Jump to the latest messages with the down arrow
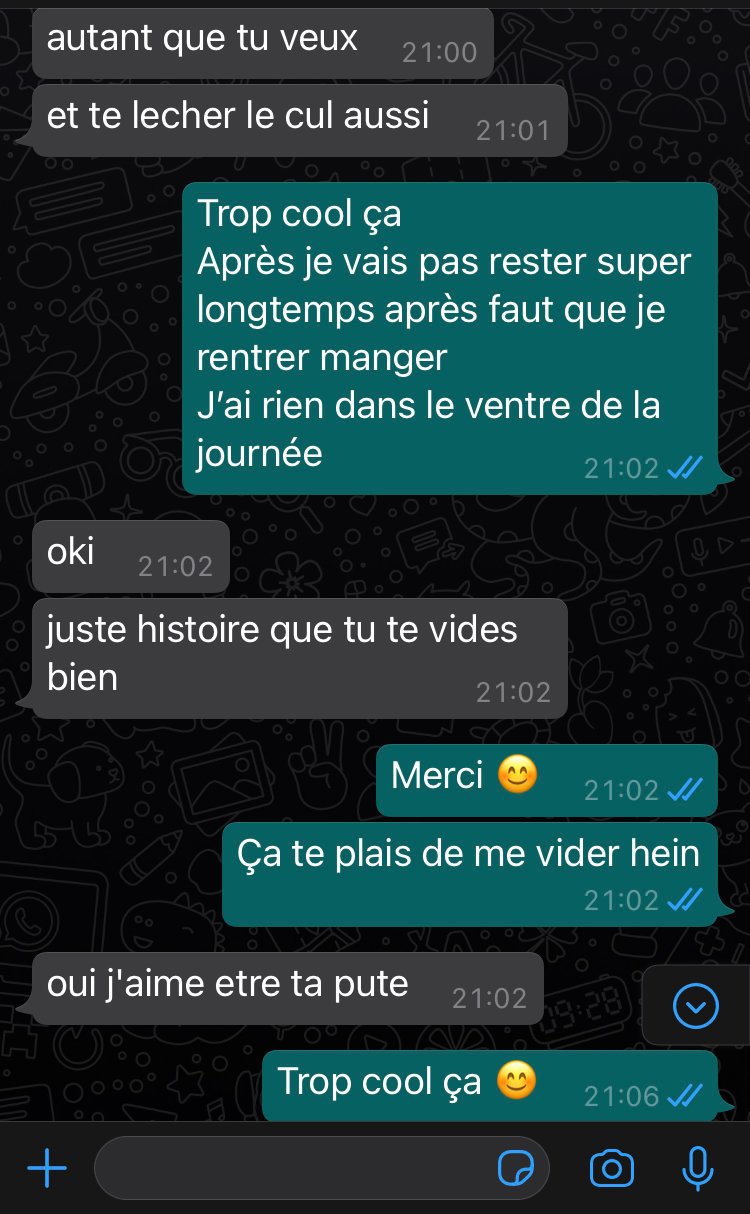The width and height of the screenshot is (750, 1214). tap(696, 1007)
